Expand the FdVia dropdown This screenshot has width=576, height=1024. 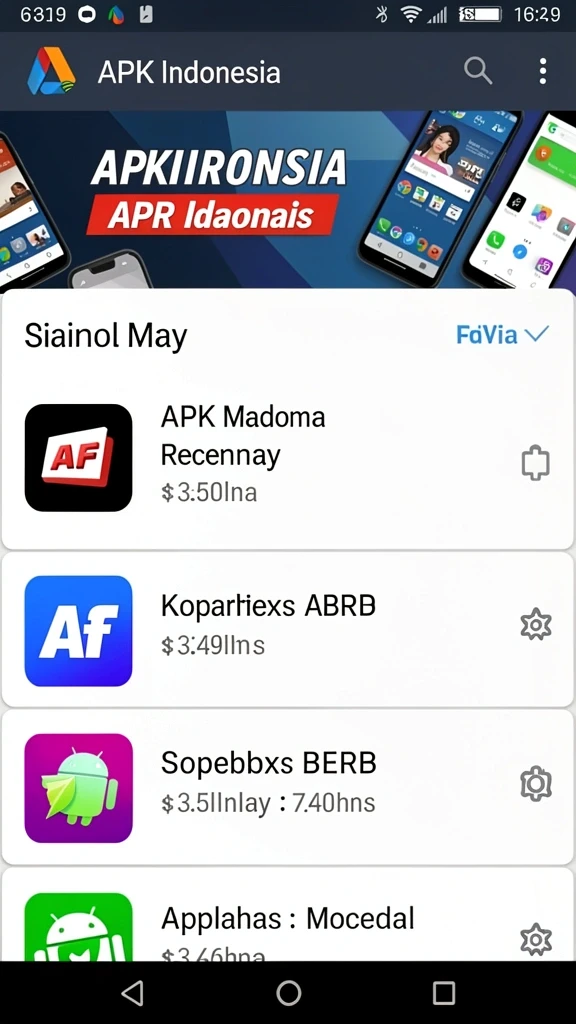(x=502, y=335)
